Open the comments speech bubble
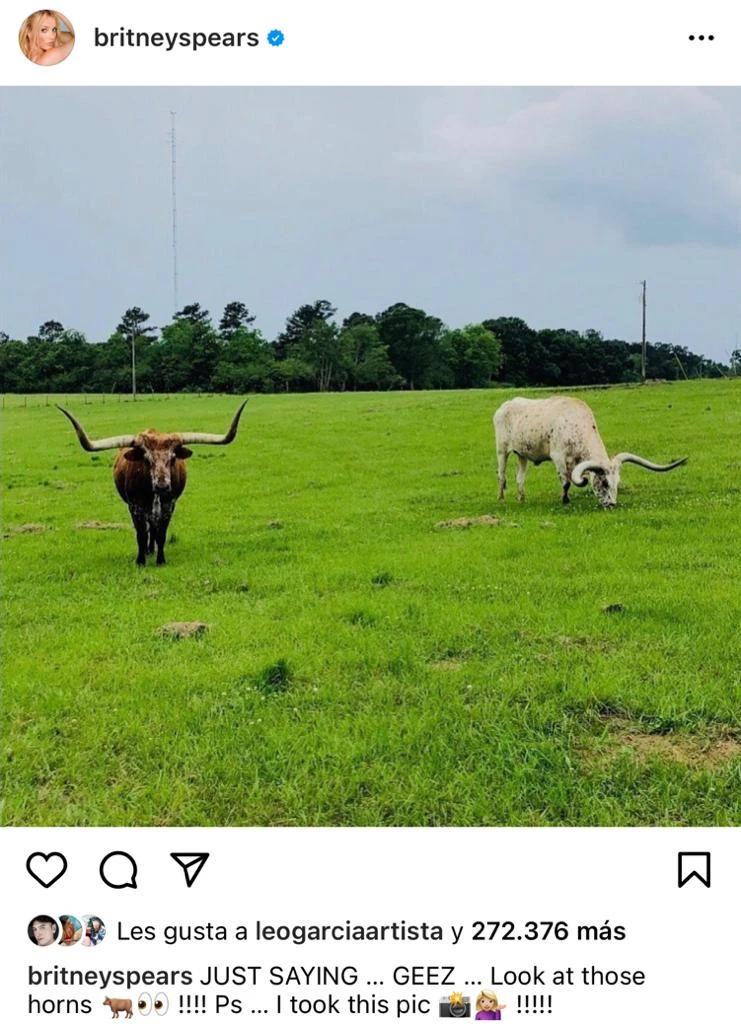The image size is (741, 1024). point(118,870)
